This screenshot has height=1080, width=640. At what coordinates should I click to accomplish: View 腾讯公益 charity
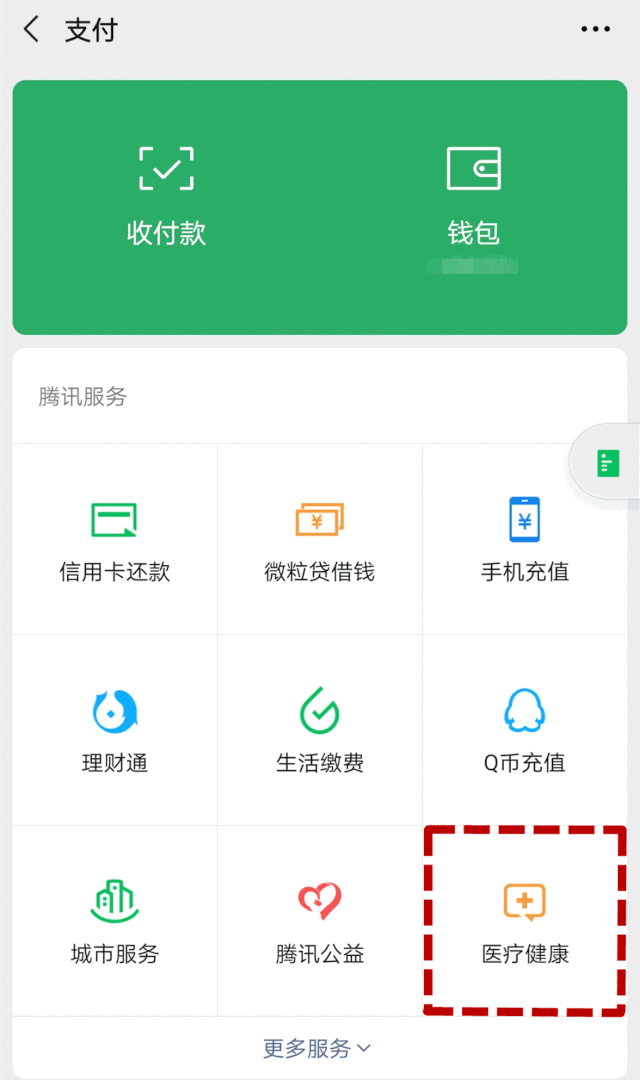320,921
